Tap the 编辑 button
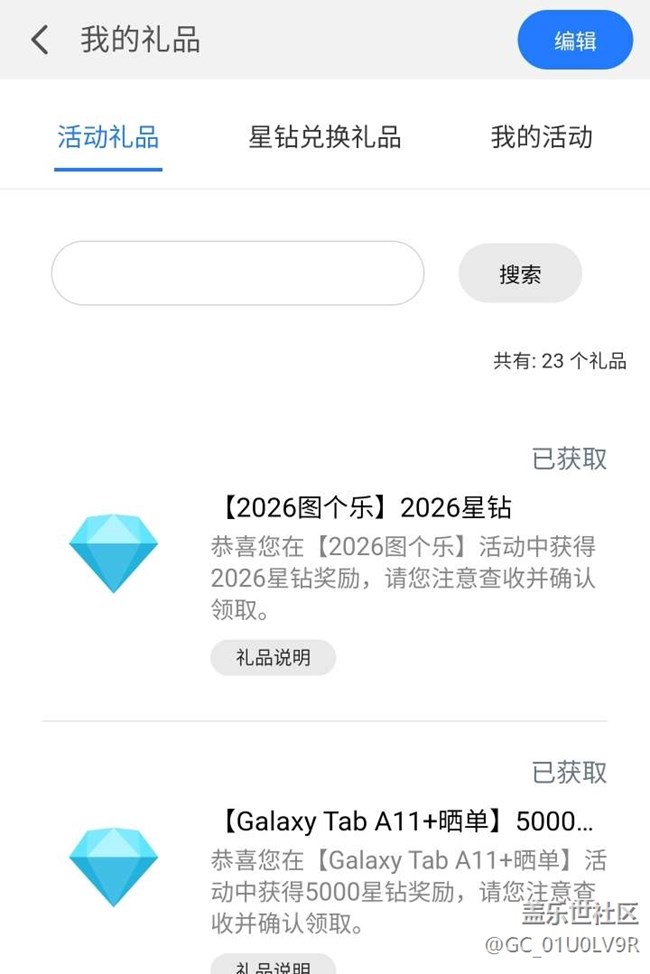Screen dimensions: 650x974 pos(575,41)
